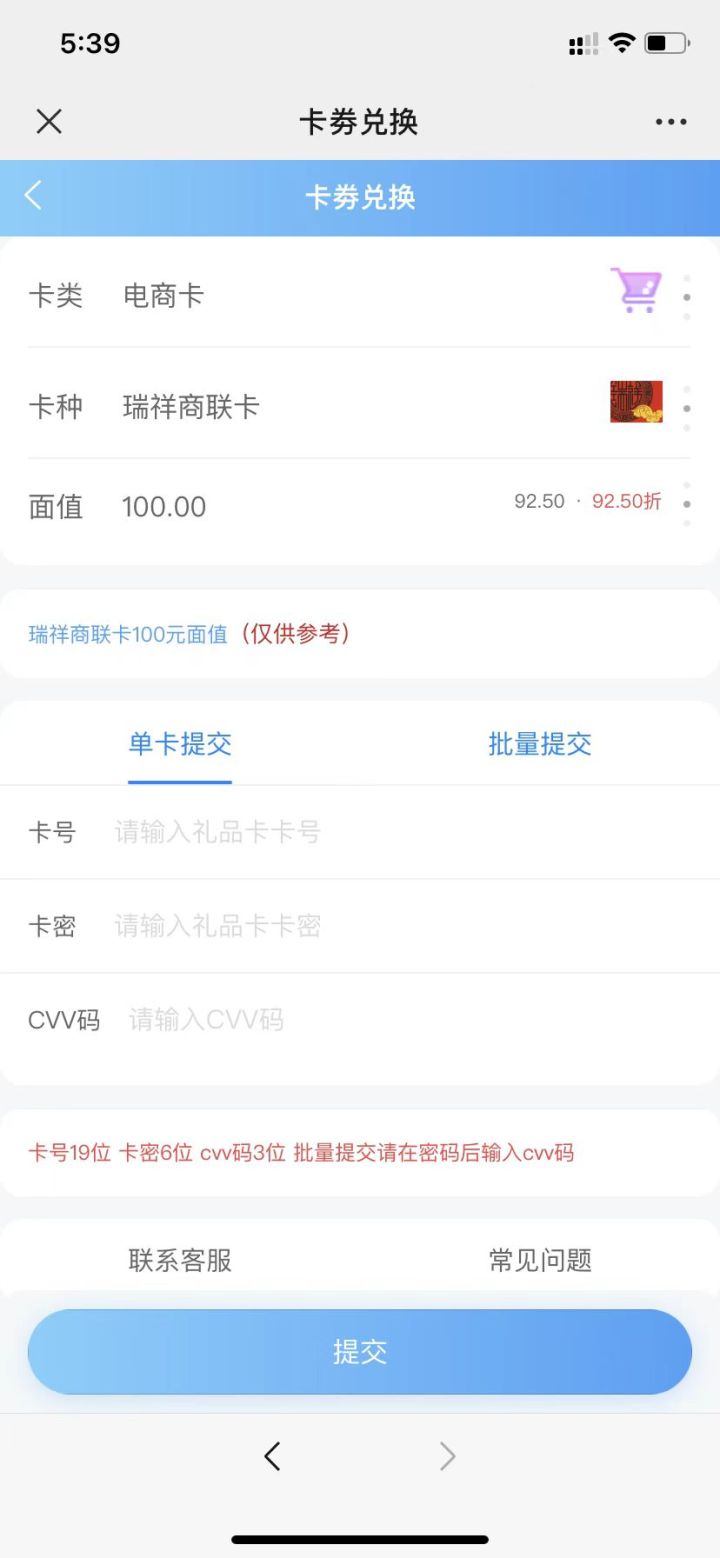Viewport: 720px width, 1558px height.
Task: Navigate back with the bottom browser arrow
Action: tap(272, 1457)
